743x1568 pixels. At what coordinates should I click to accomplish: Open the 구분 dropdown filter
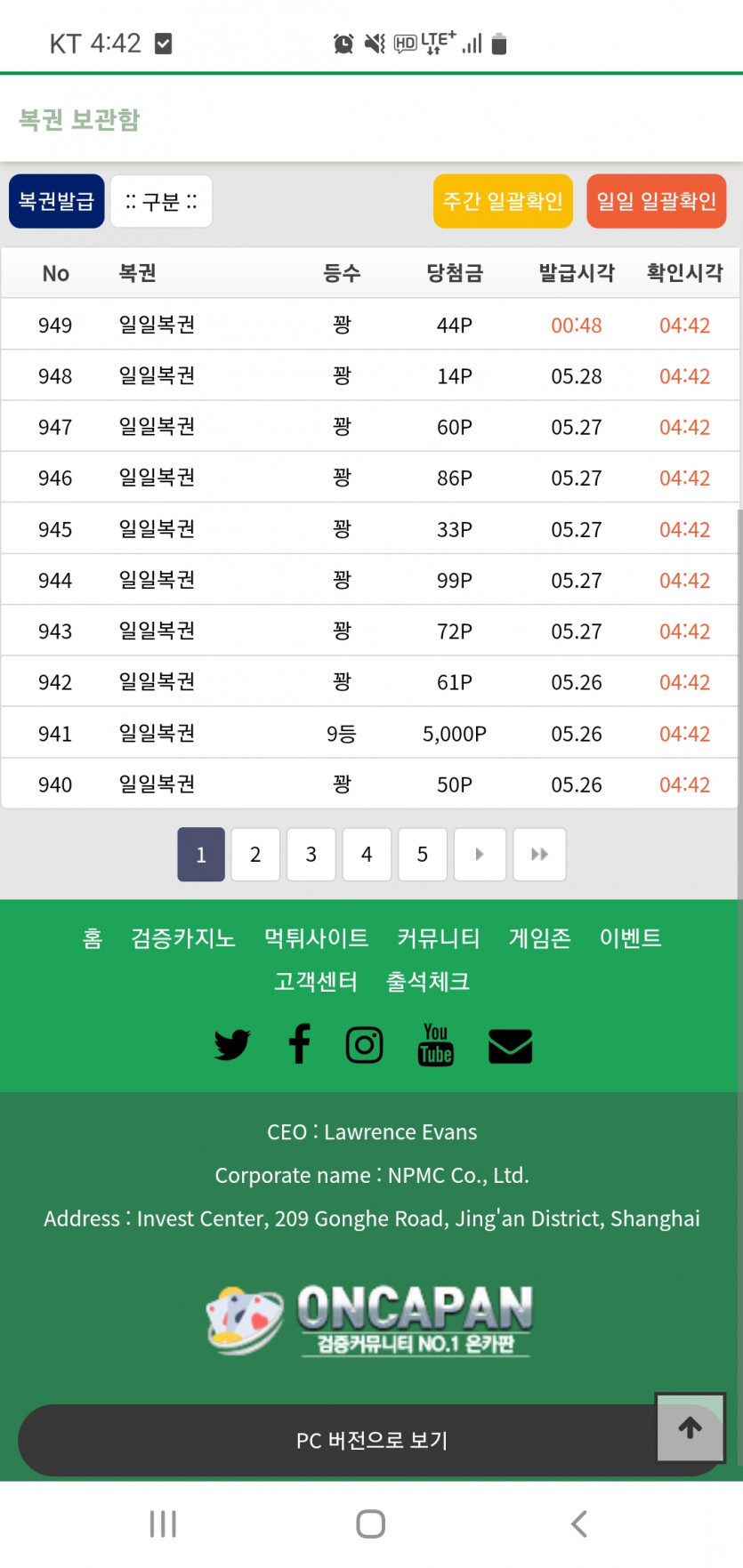161,202
